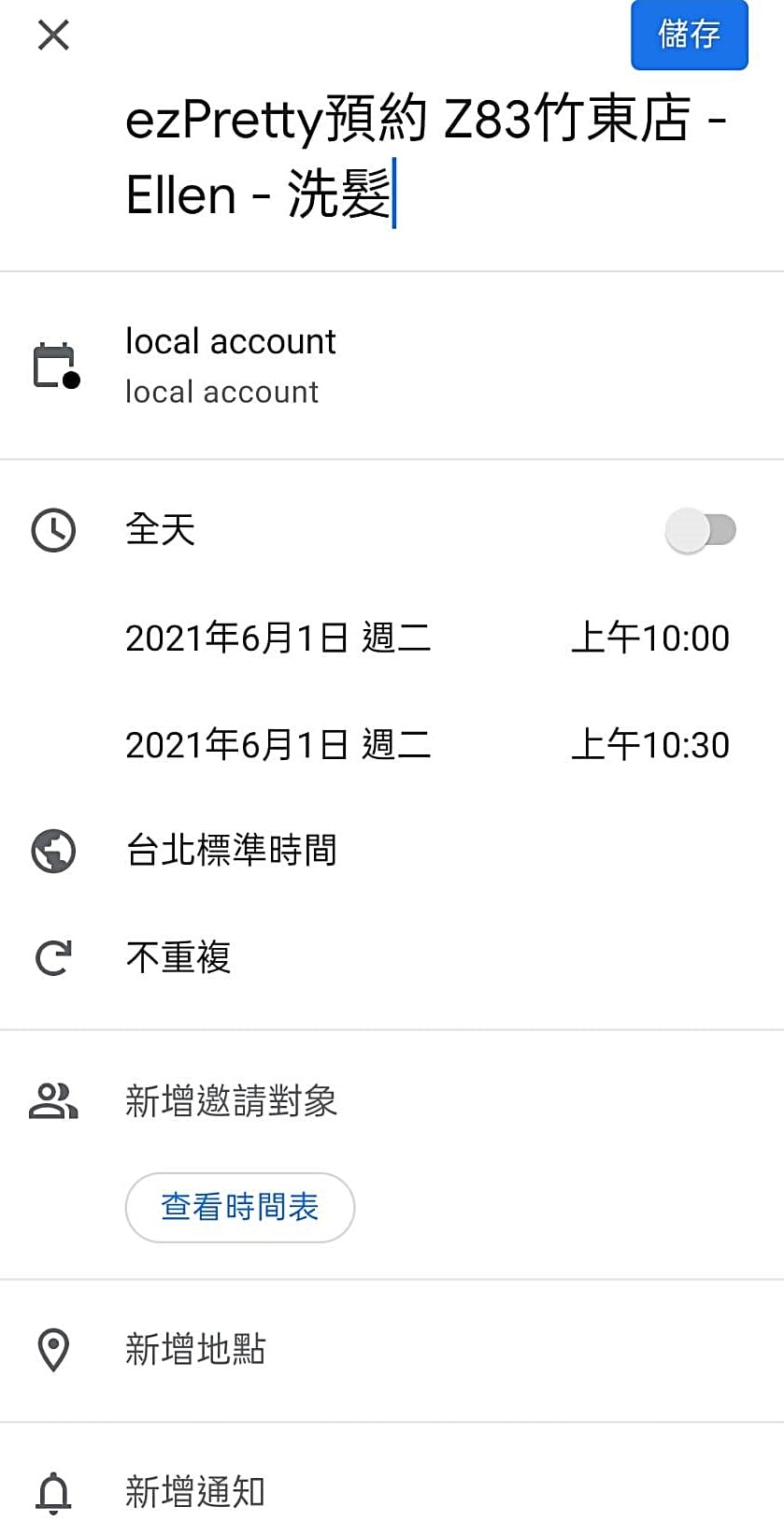The width and height of the screenshot is (784, 1521).
Task: Change the end date beside 上午10:30
Action: [278, 745]
